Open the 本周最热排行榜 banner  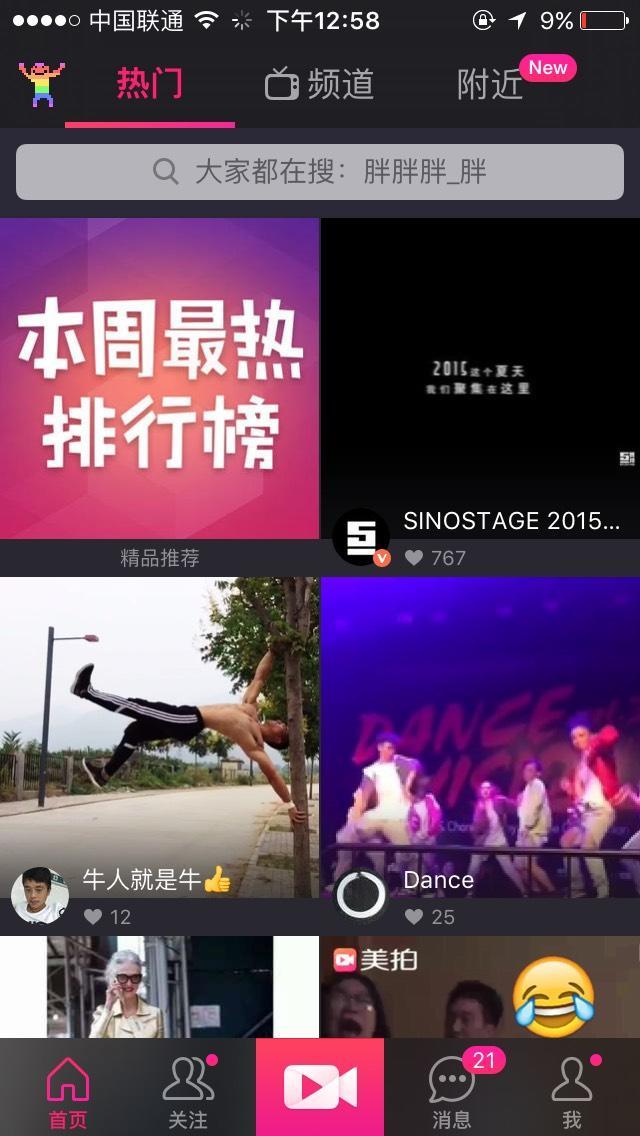(160, 378)
